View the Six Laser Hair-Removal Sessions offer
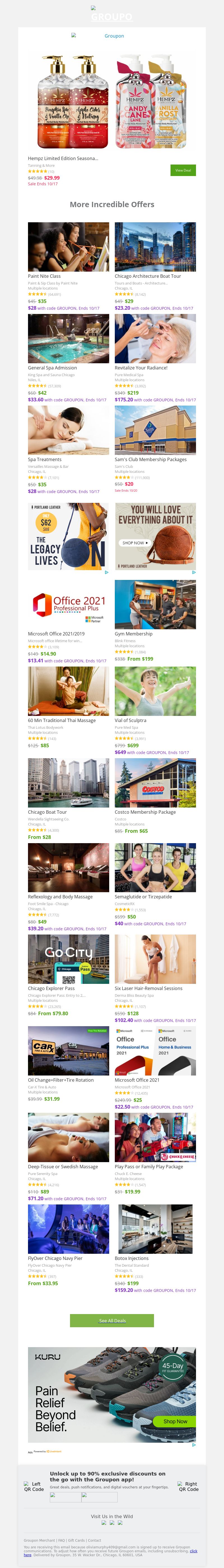The width and height of the screenshot is (224, 1568). pyautogui.click(x=155, y=959)
